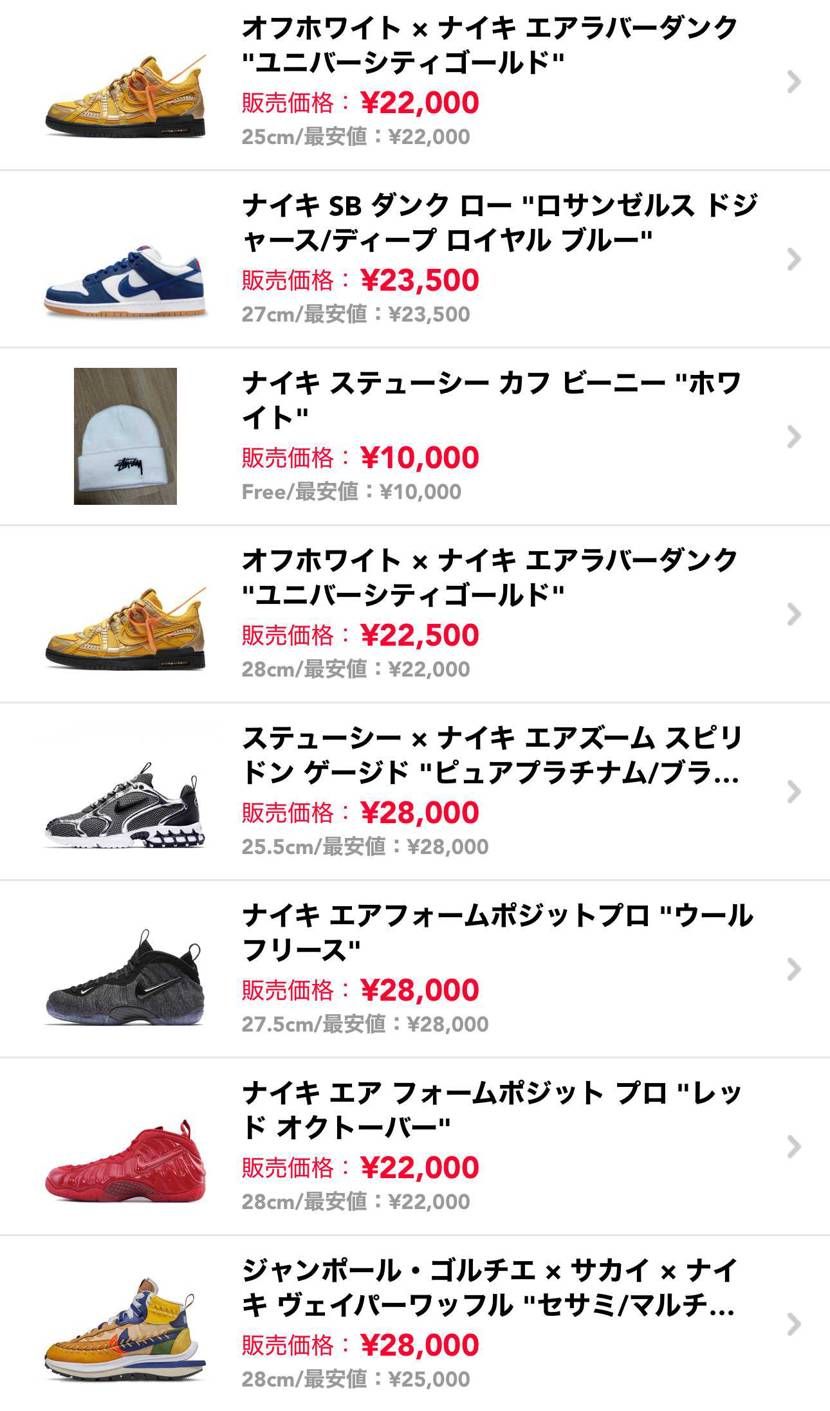Click the multicolor sacai VaporWaffle thumbnail
This screenshot has width=830, height=1411.
(x=125, y=1322)
